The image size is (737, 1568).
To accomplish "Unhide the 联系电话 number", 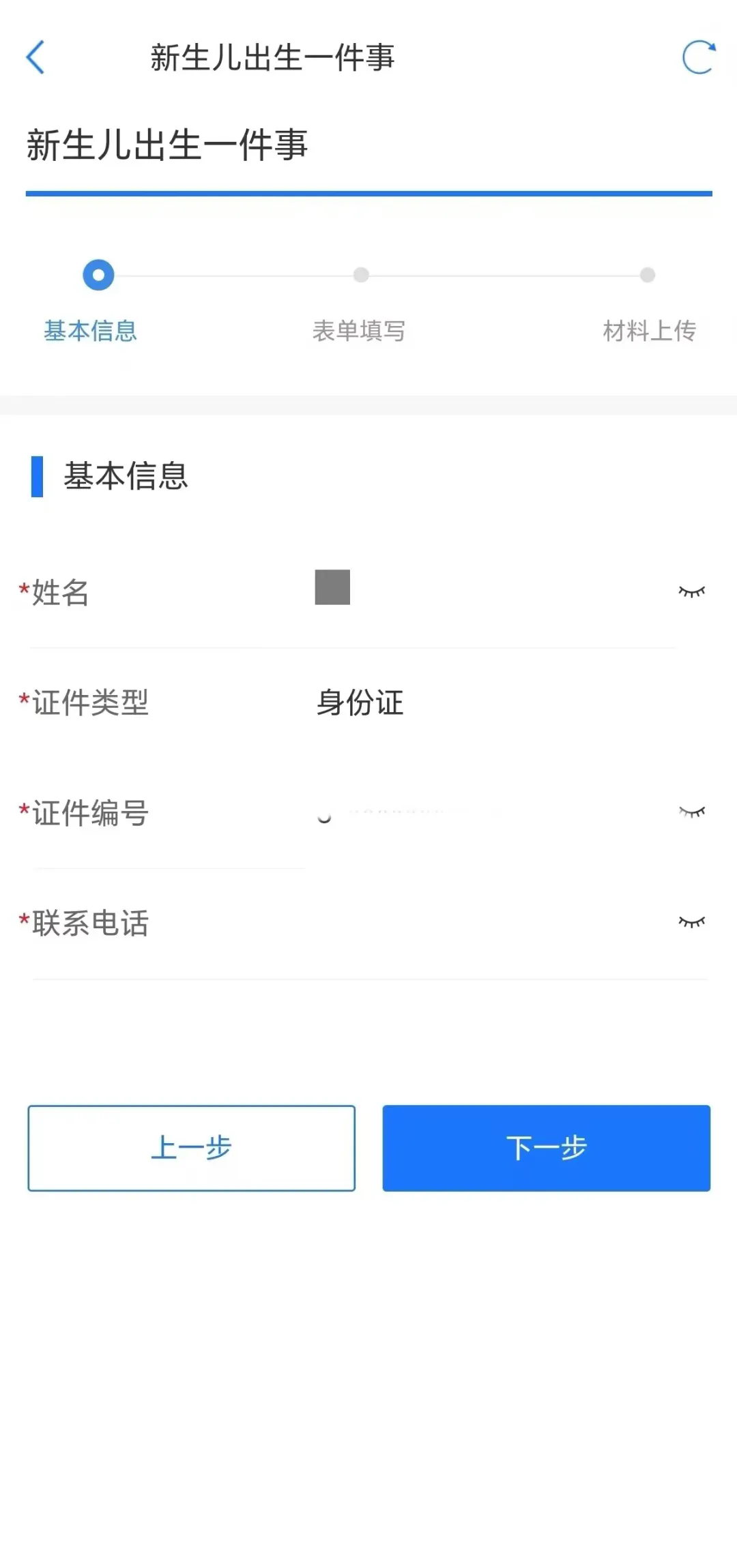I will tap(691, 922).
